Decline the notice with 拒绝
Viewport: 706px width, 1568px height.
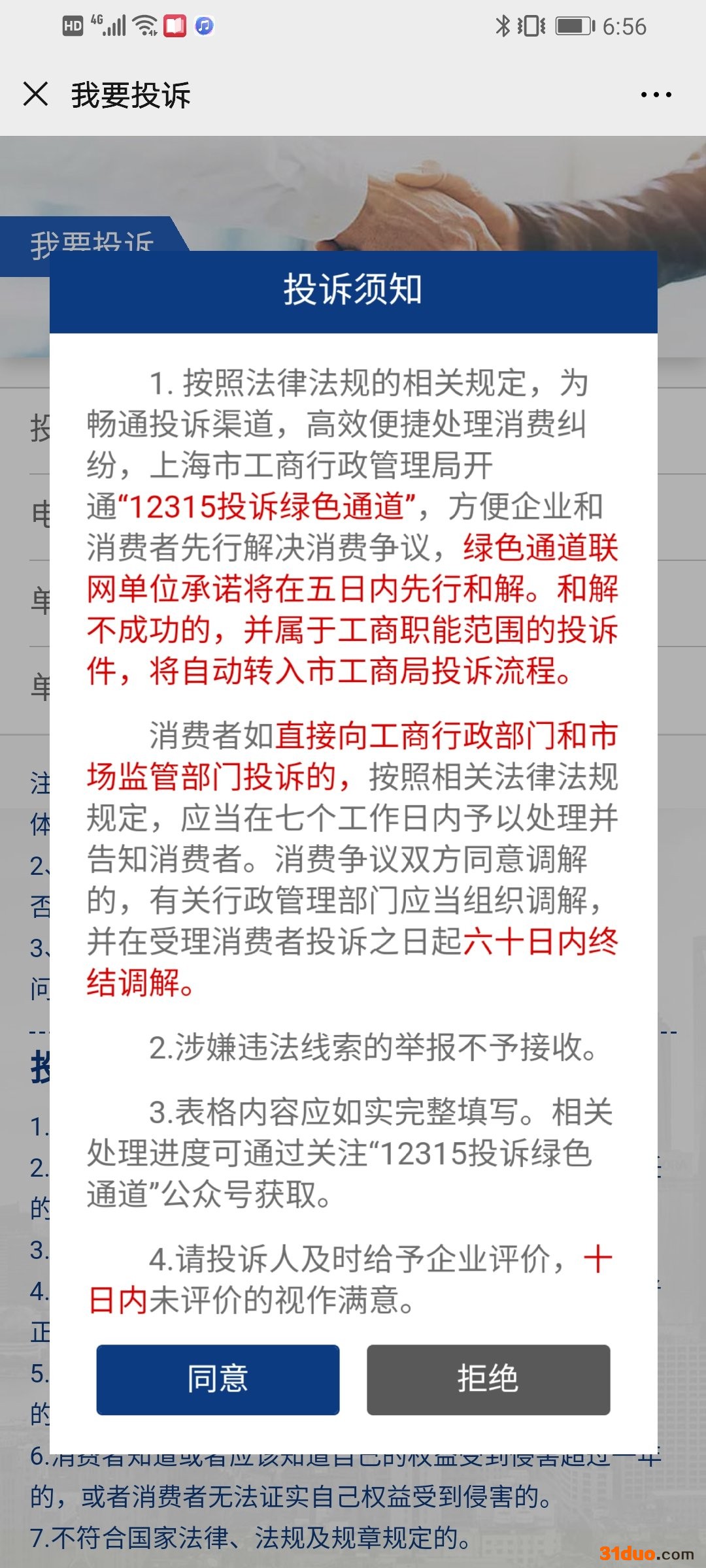click(488, 1379)
